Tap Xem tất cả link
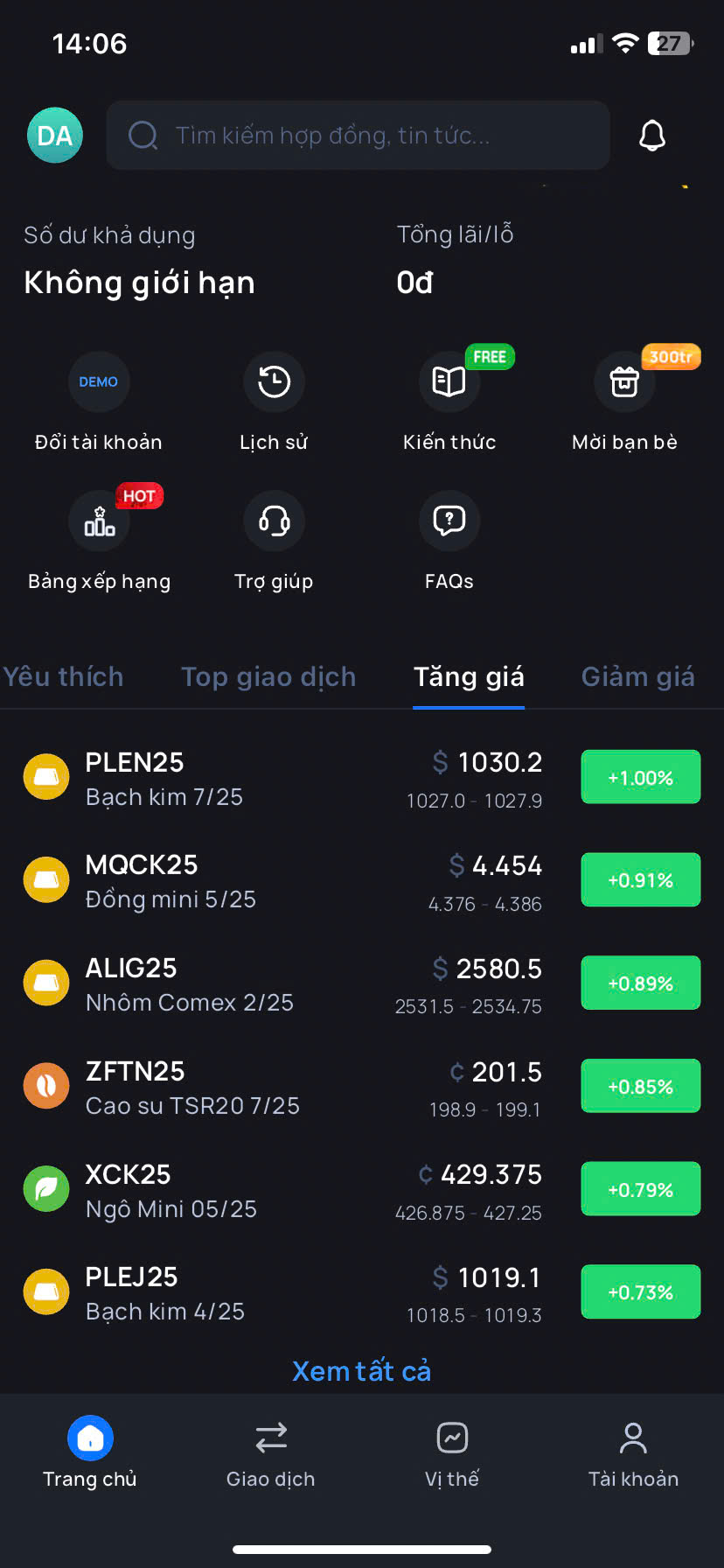 pyautogui.click(x=362, y=1371)
